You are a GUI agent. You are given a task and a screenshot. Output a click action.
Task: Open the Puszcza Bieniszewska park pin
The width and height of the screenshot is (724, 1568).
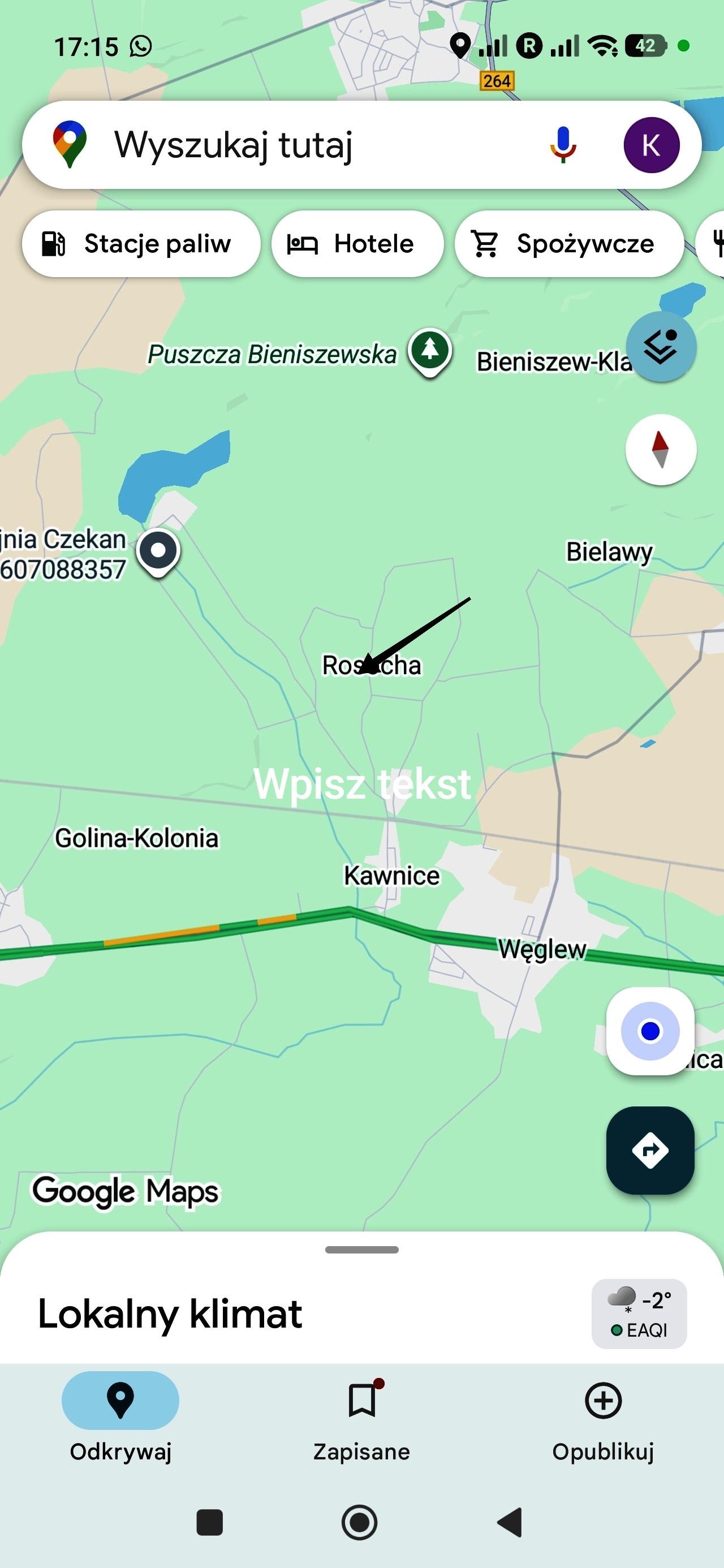pyautogui.click(x=430, y=351)
